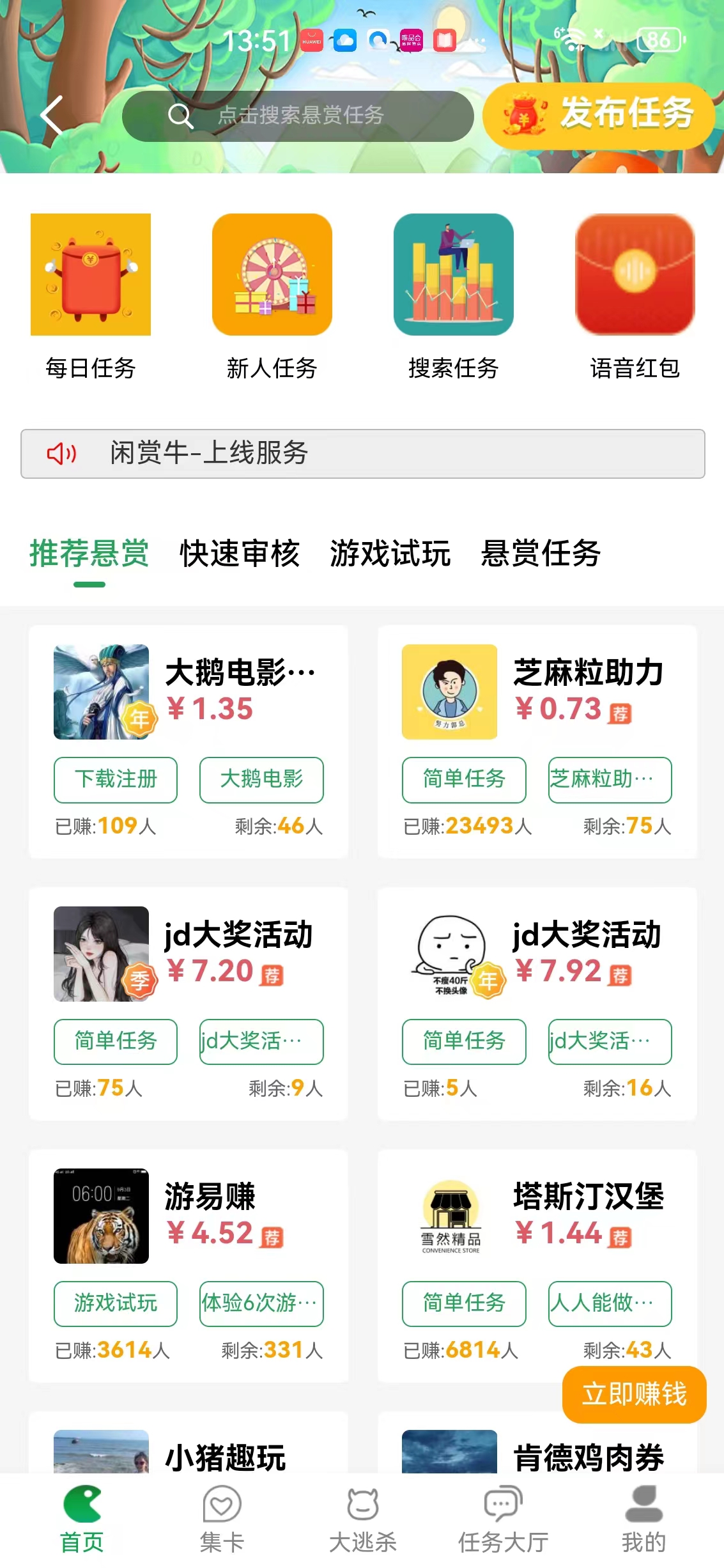Image resolution: width=724 pixels, height=1568 pixels.
Task: Click the 下载注册 tag on 大鹅电影 card
Action: (115, 780)
